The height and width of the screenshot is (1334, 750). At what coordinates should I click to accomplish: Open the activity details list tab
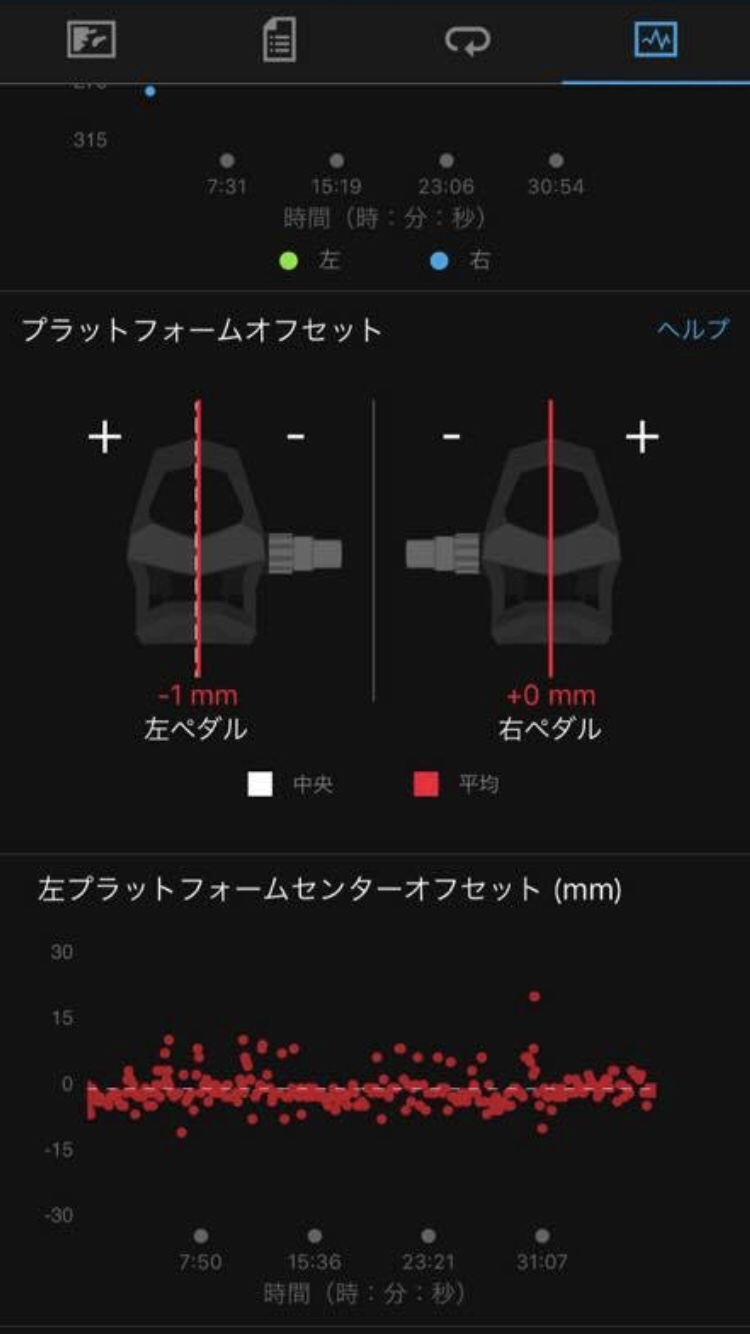click(279, 41)
